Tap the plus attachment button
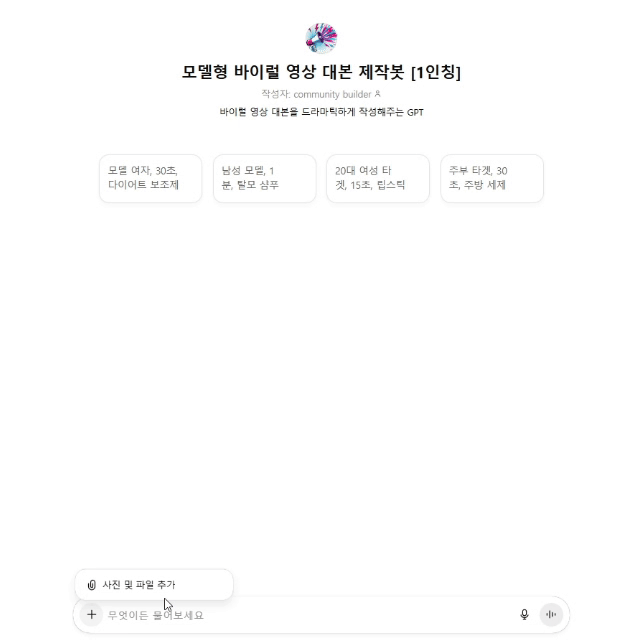 91,614
